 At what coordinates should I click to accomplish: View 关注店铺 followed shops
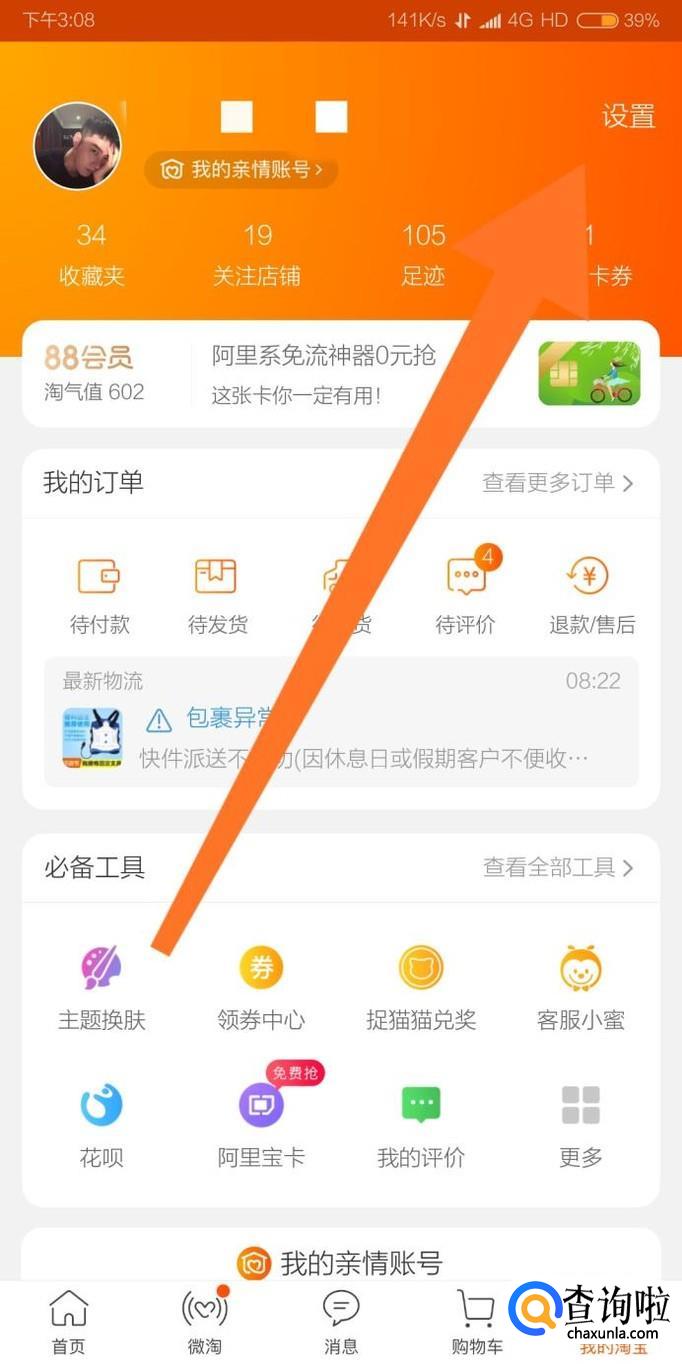(256, 256)
